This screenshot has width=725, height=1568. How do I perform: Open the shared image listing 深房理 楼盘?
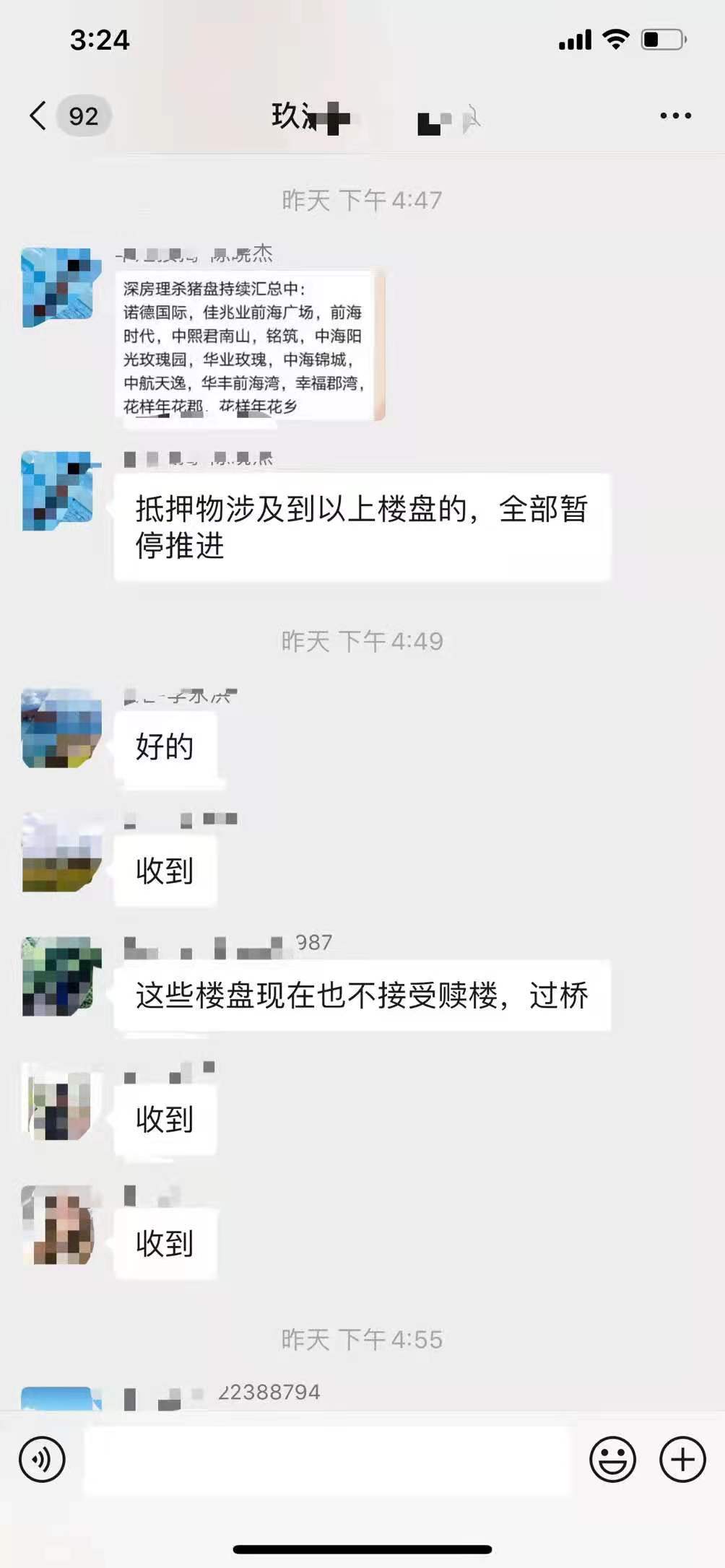(x=248, y=346)
